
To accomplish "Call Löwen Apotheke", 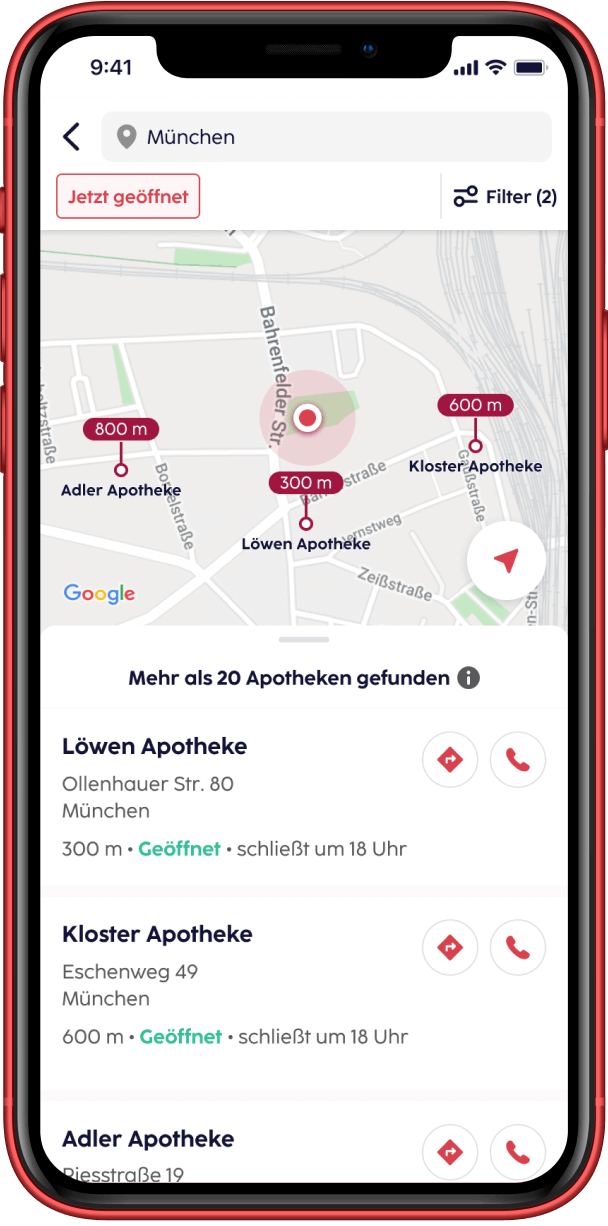I will (x=518, y=761).
